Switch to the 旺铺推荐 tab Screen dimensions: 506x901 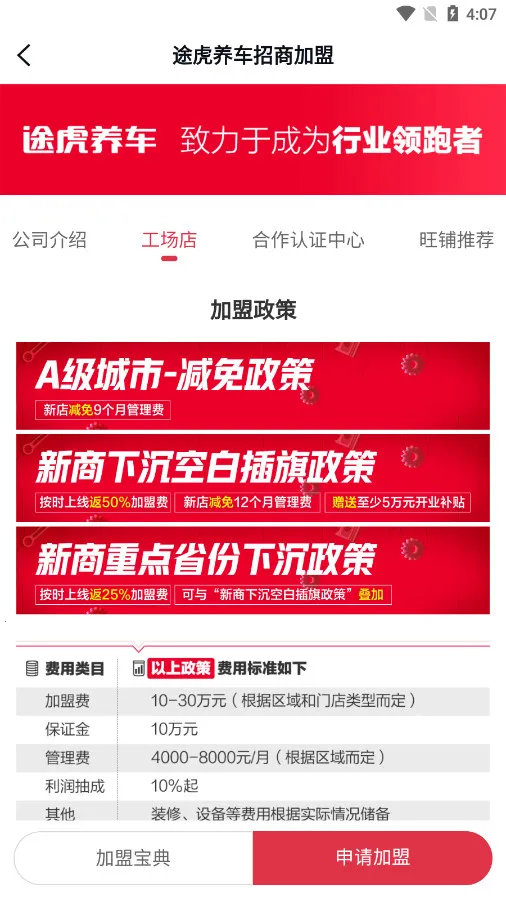coord(456,240)
